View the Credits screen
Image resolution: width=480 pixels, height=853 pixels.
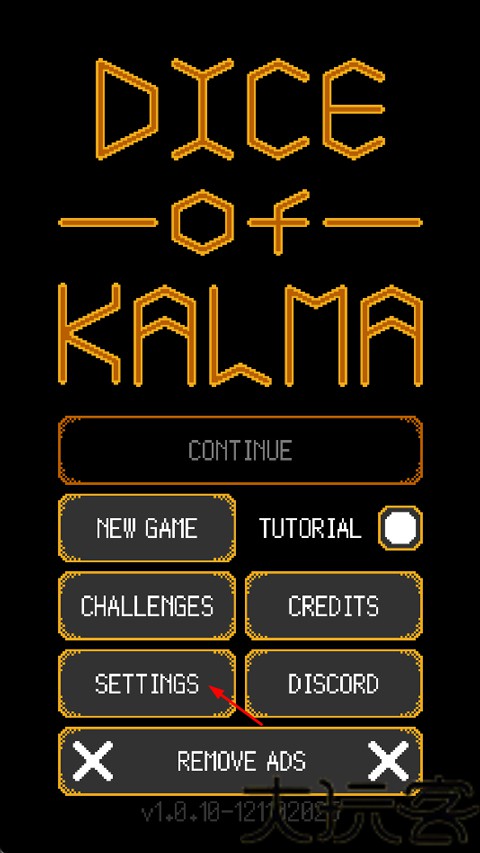[x=334, y=605]
